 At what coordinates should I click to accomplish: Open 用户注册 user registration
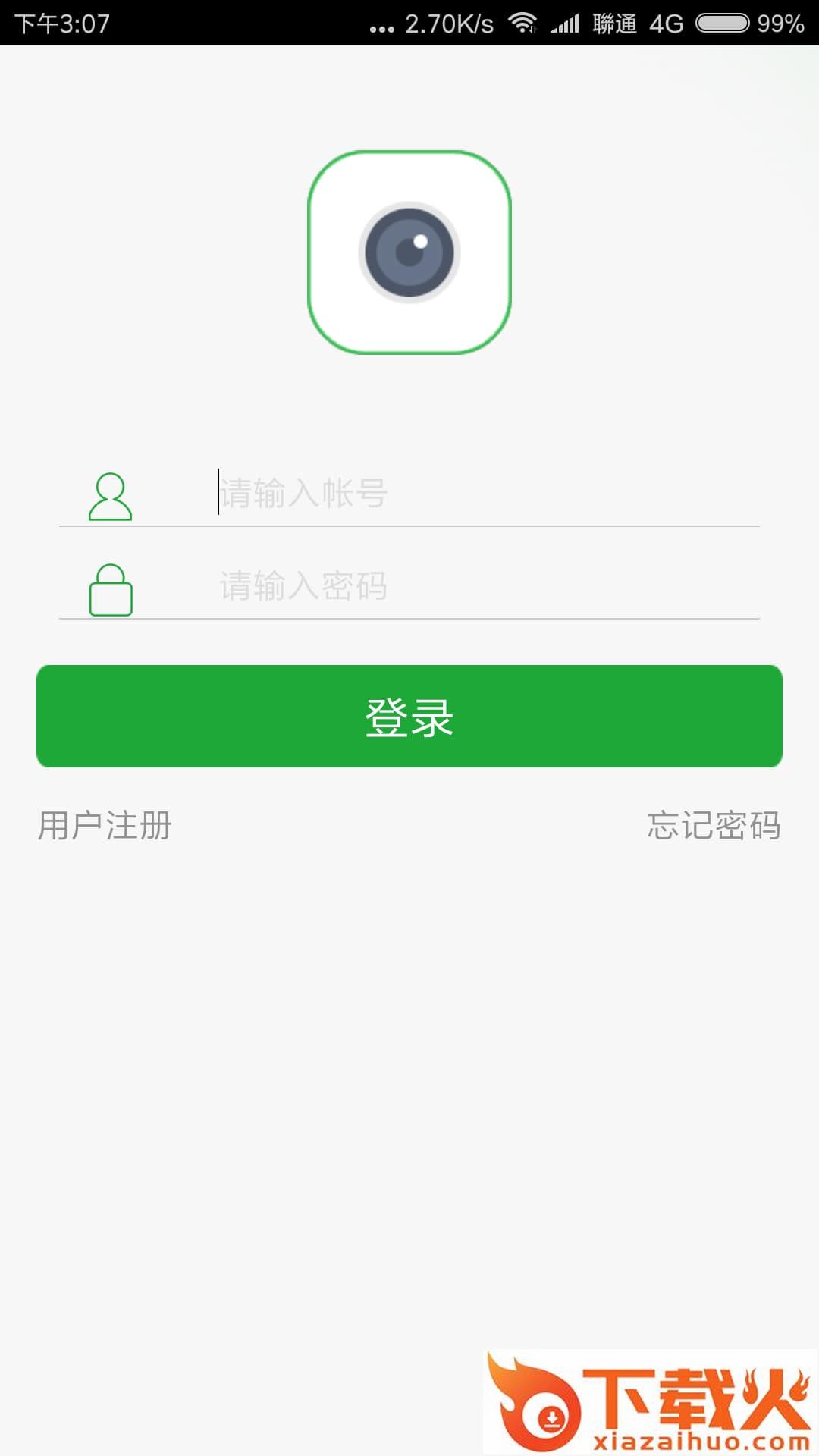click(105, 825)
